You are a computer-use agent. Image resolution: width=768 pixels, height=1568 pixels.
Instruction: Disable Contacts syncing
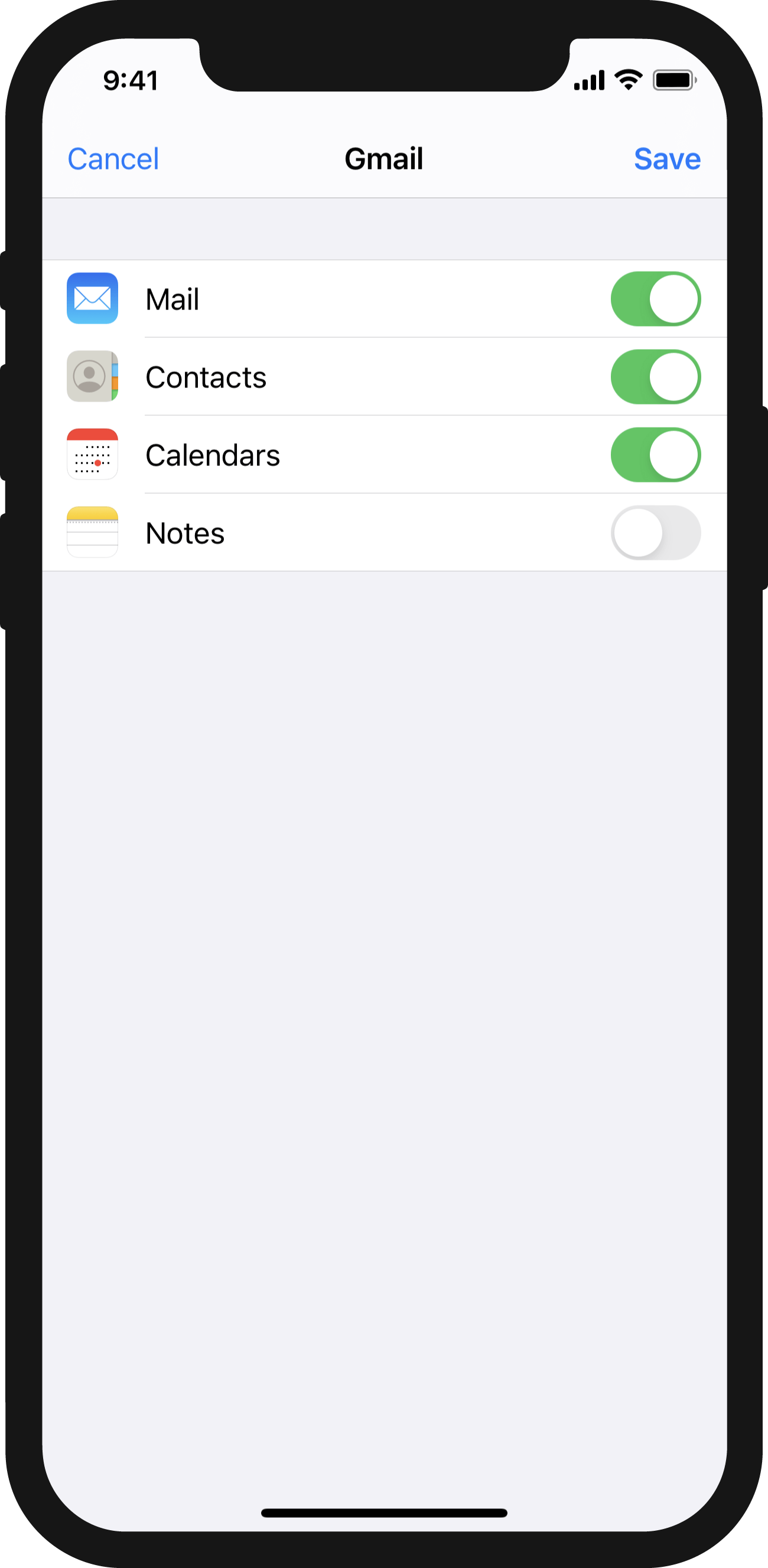(655, 377)
